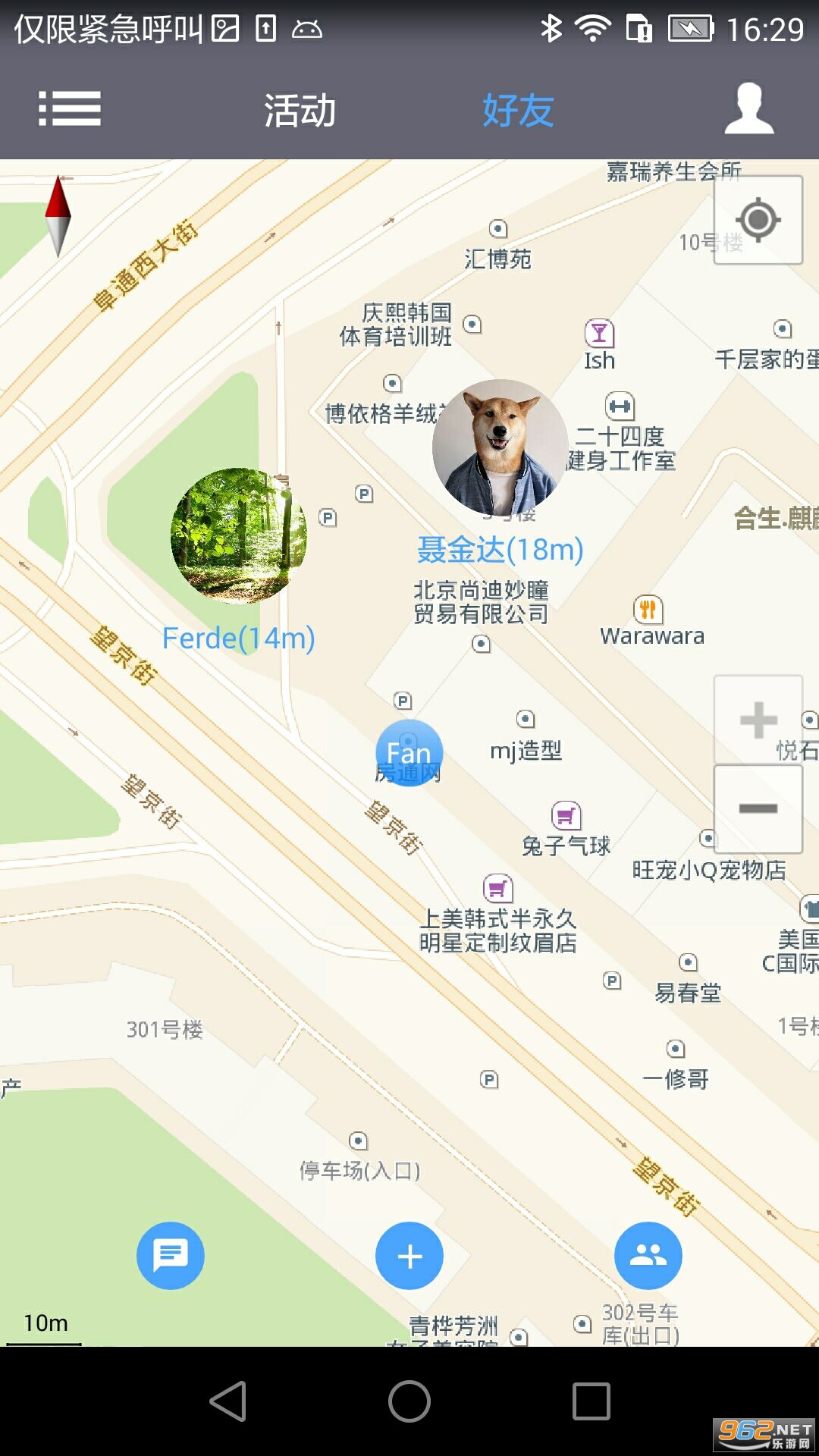This screenshot has width=819, height=1456.
Task: Reset map orientation with compass
Action: point(58,217)
